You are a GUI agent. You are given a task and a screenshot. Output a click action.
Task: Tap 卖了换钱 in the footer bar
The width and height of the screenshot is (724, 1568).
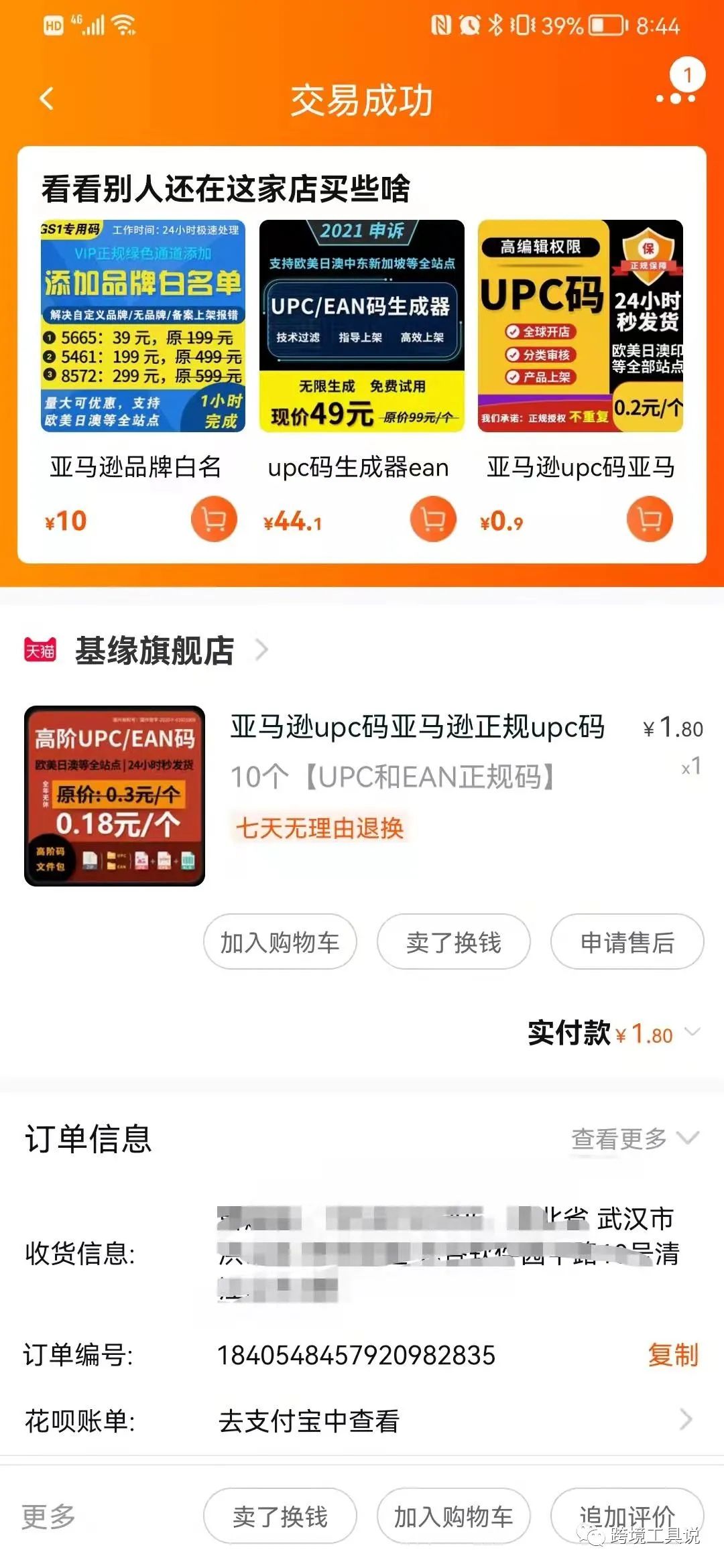(x=280, y=1516)
